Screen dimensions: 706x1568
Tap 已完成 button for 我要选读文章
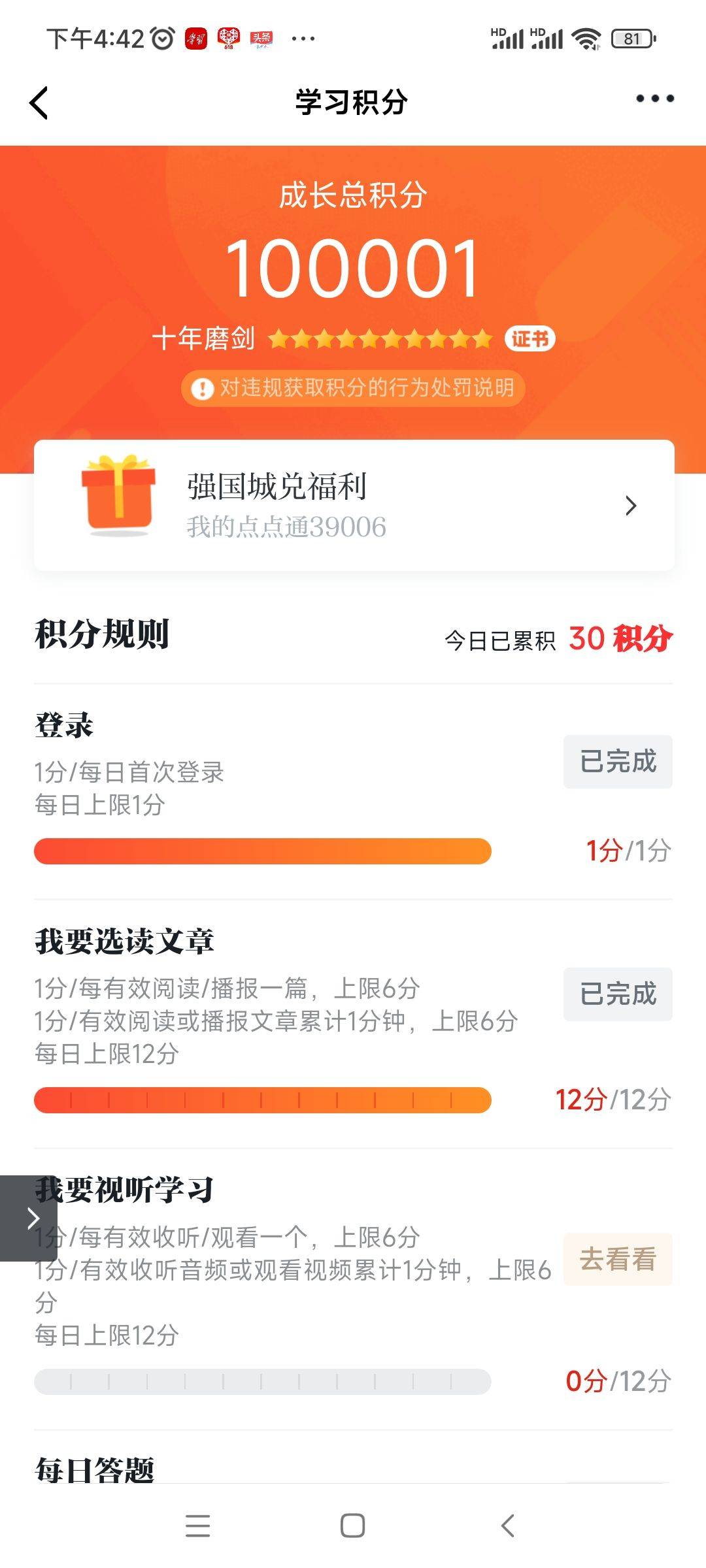[x=618, y=994]
